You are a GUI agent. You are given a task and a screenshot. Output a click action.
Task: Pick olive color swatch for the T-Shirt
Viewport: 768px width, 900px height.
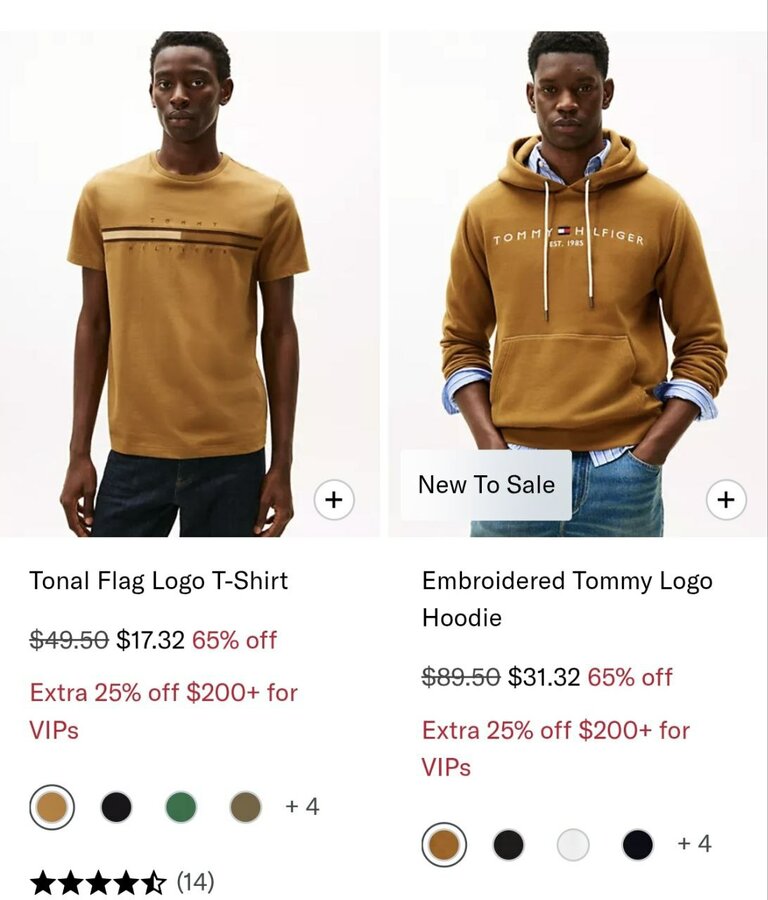click(245, 807)
